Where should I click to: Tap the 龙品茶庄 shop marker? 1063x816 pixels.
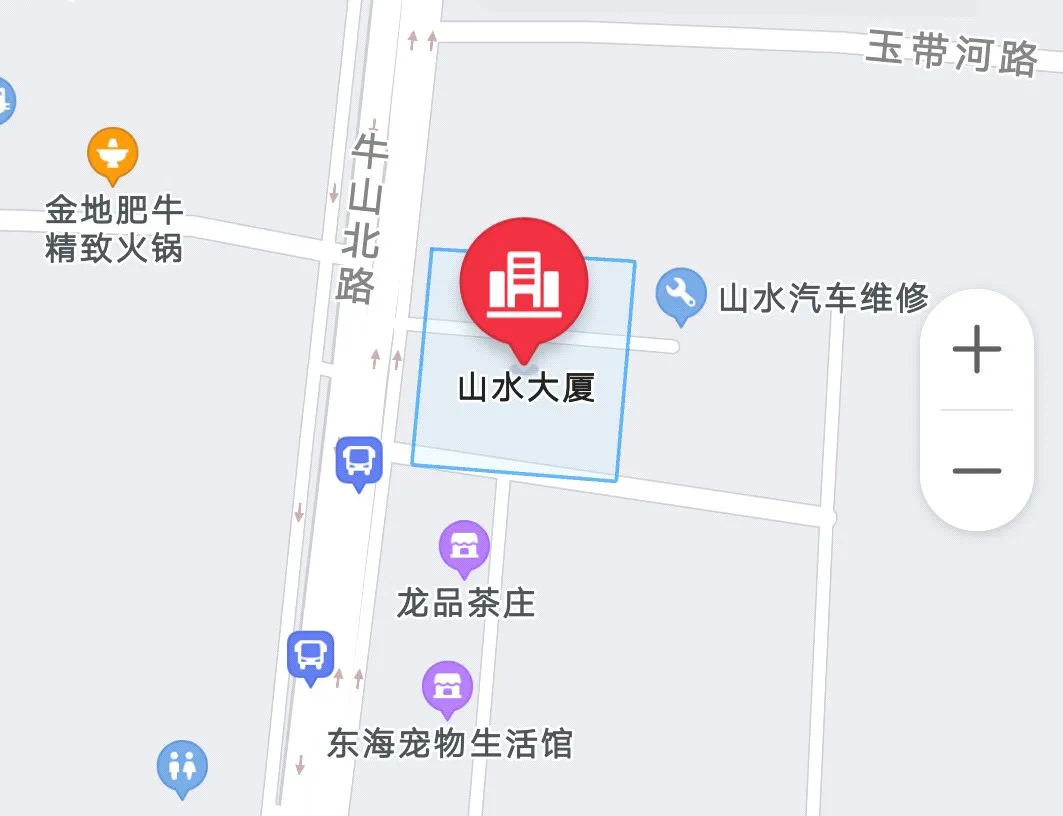[x=464, y=546]
